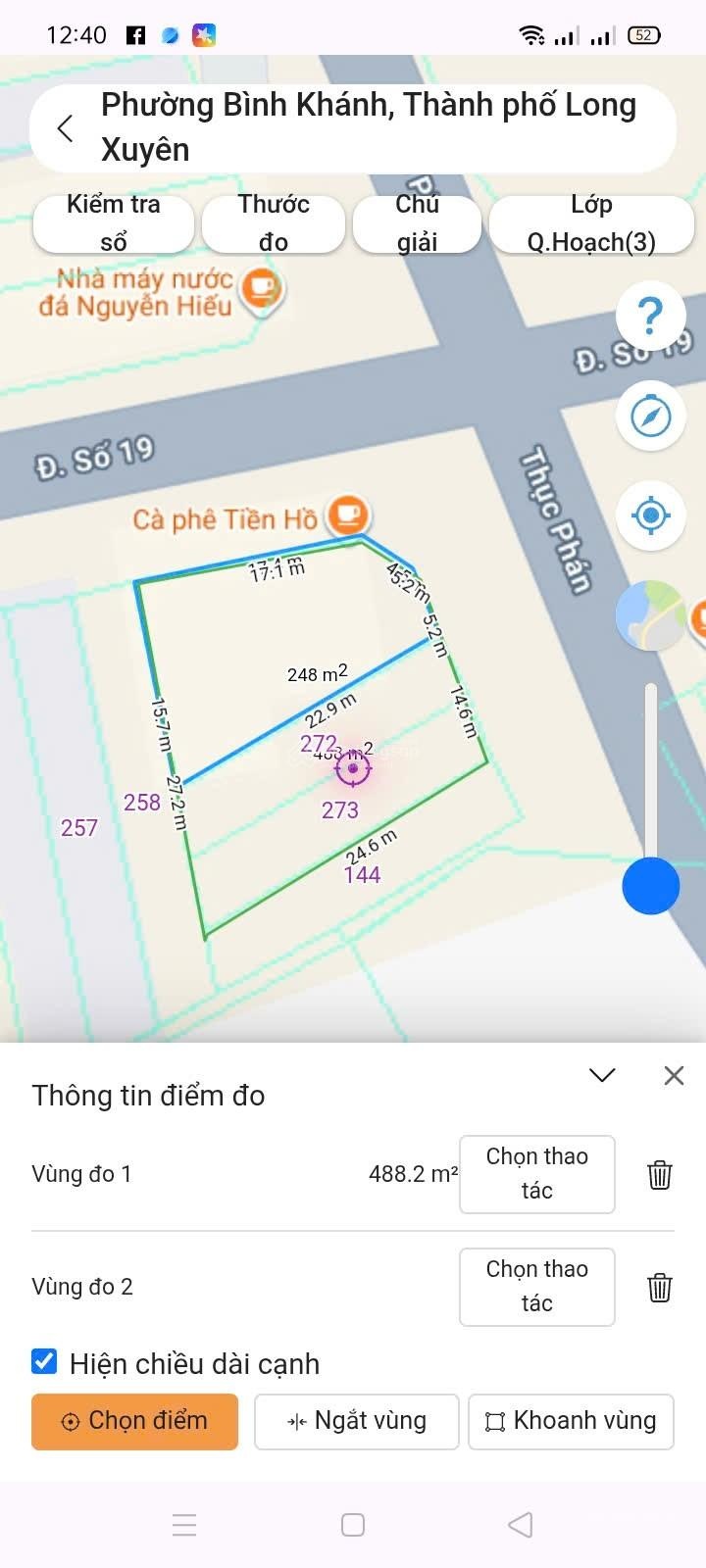Switch map type via the round thumbnail

[650, 615]
